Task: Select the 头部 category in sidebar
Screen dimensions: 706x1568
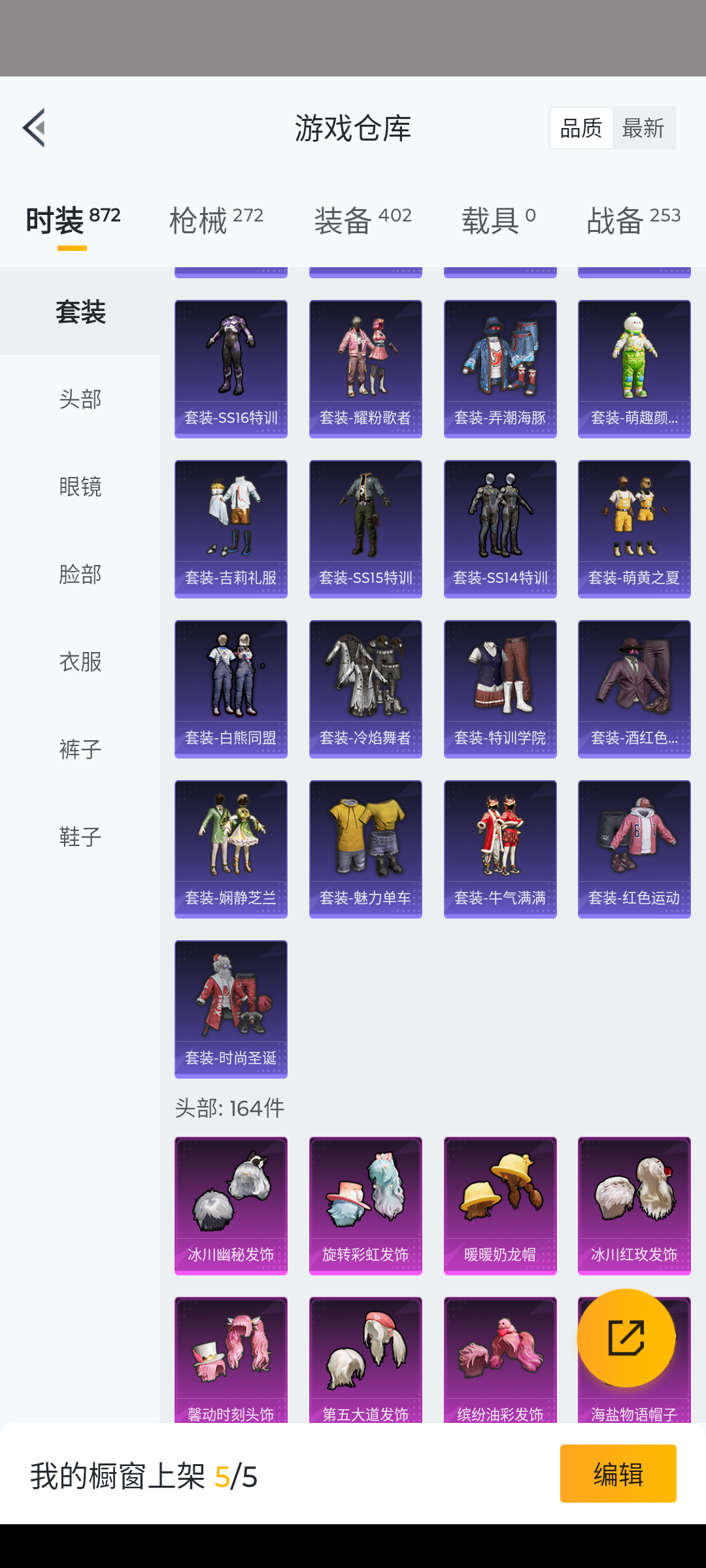Action: pos(80,399)
